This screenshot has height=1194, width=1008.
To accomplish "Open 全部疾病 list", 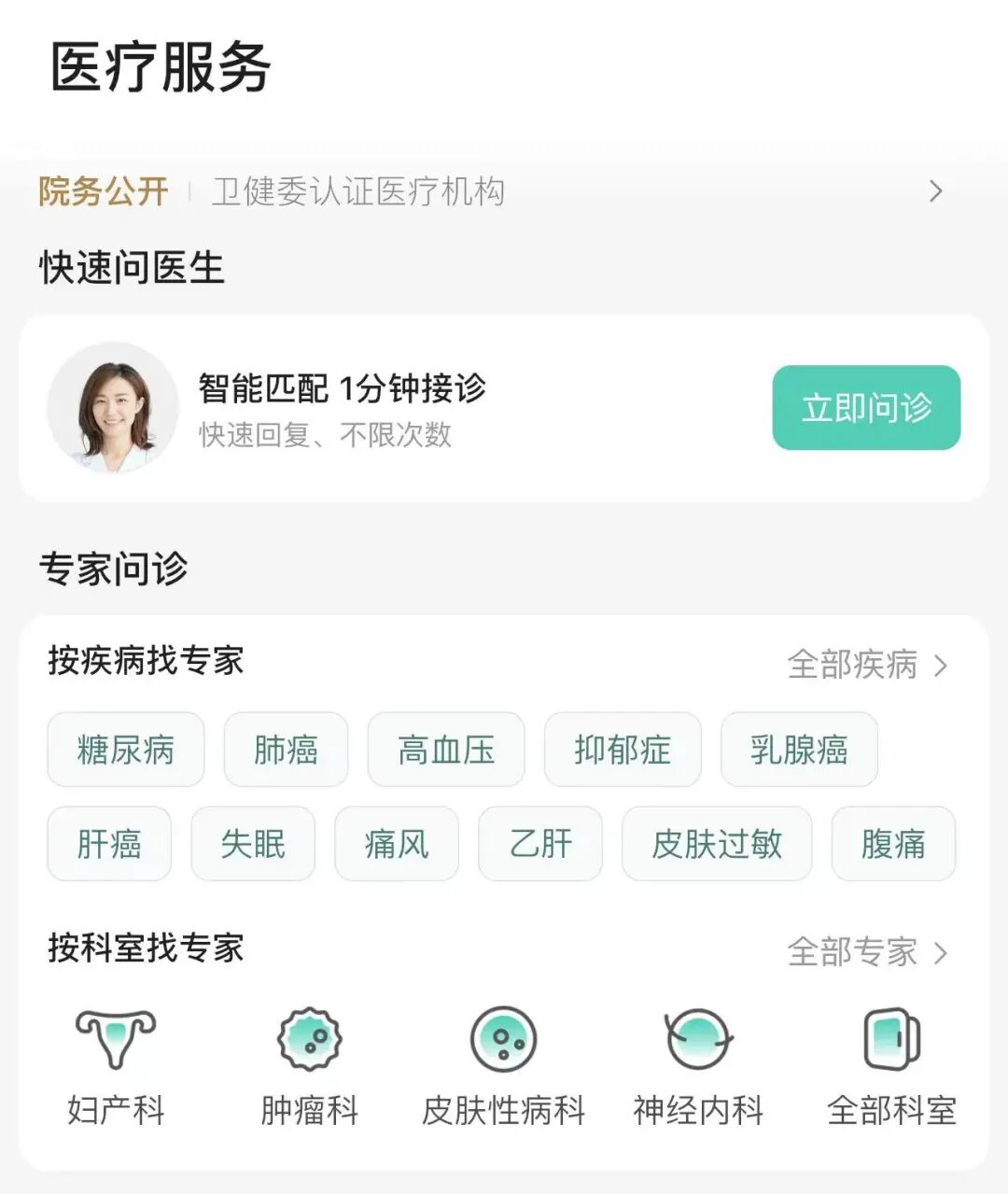I will pyautogui.click(x=868, y=665).
